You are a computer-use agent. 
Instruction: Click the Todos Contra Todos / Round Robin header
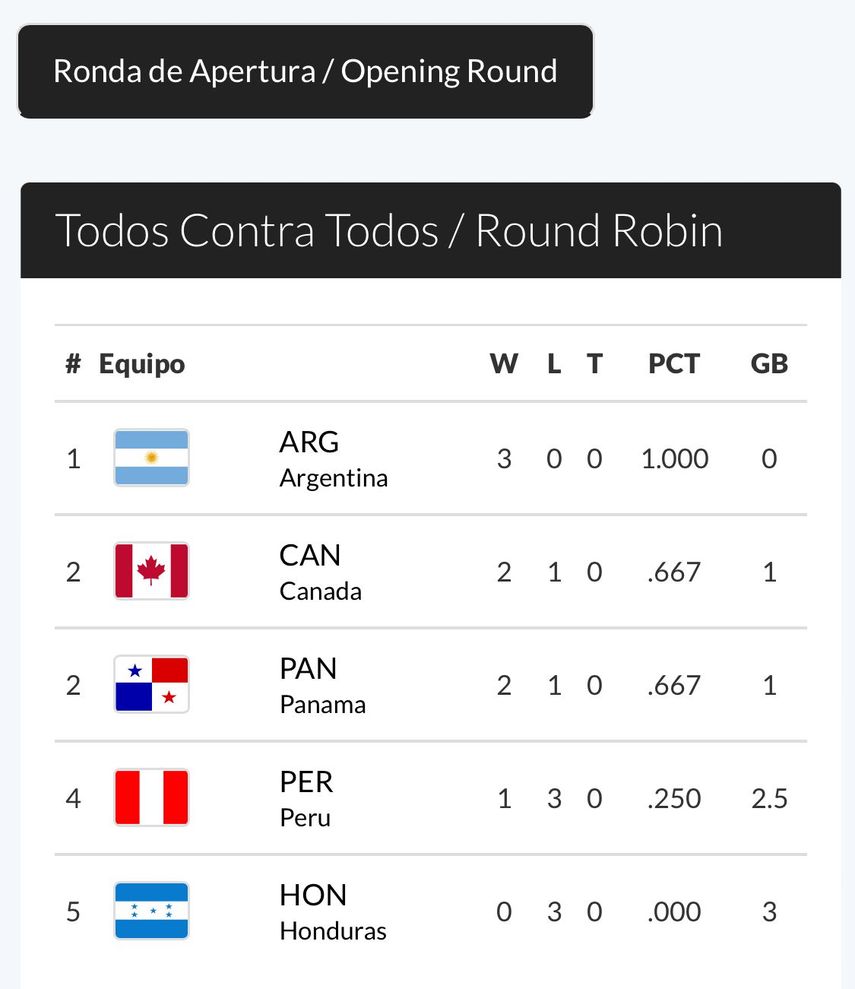point(391,230)
